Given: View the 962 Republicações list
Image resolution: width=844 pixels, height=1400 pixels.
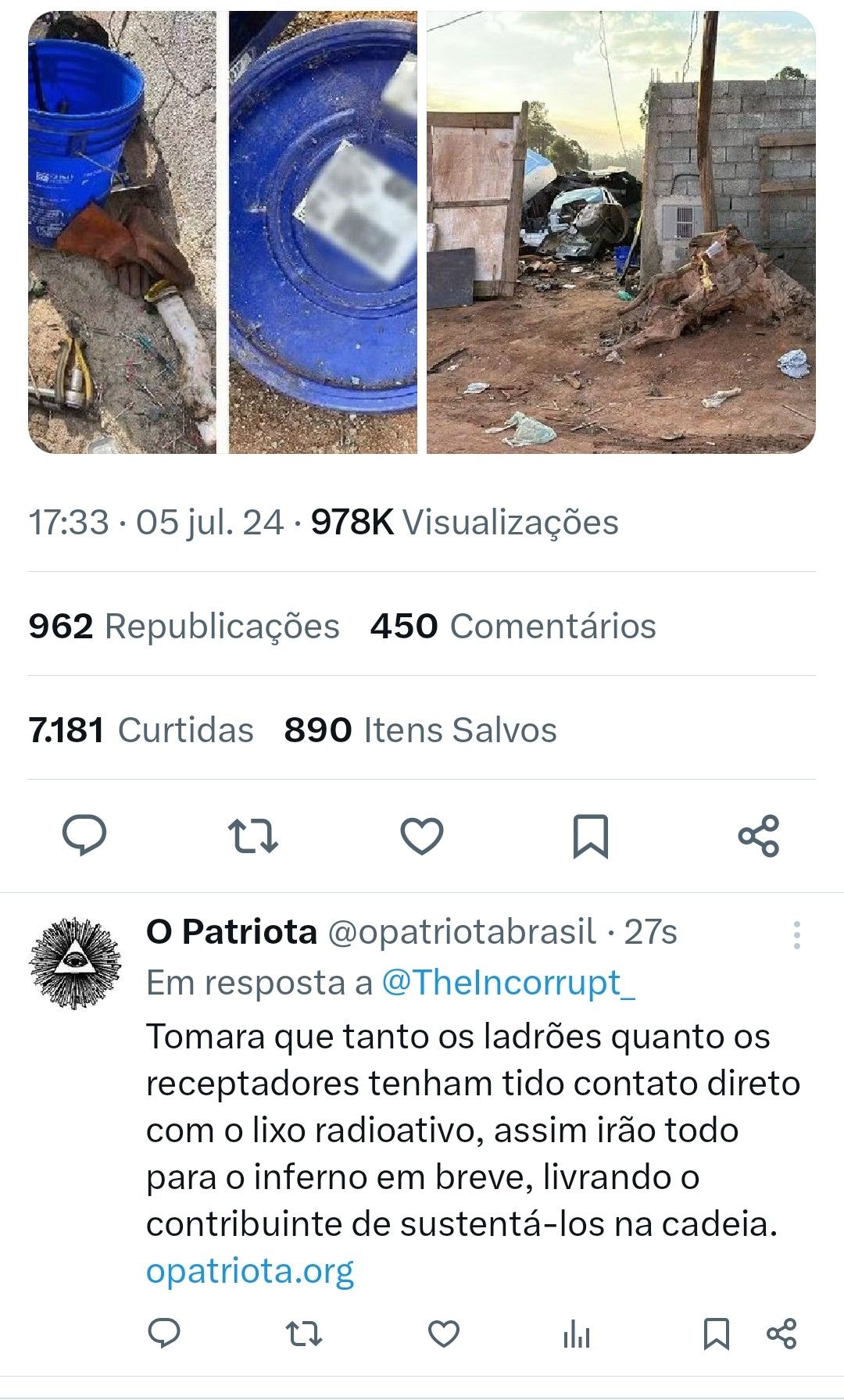Looking at the screenshot, I should [x=184, y=627].
